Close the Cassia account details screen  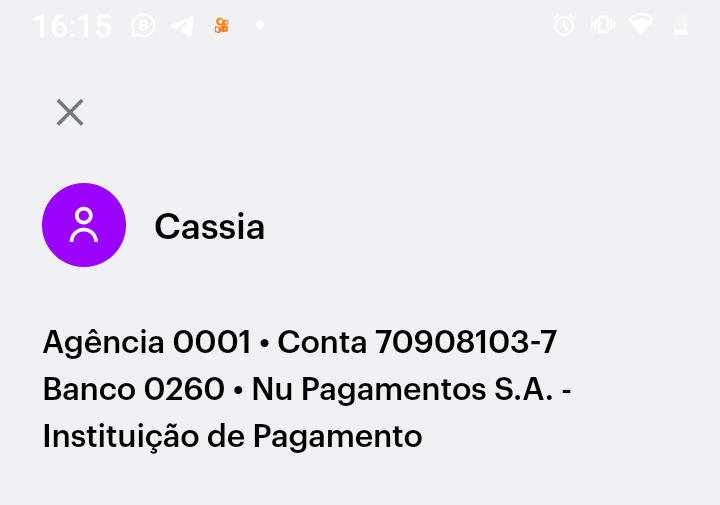point(70,112)
